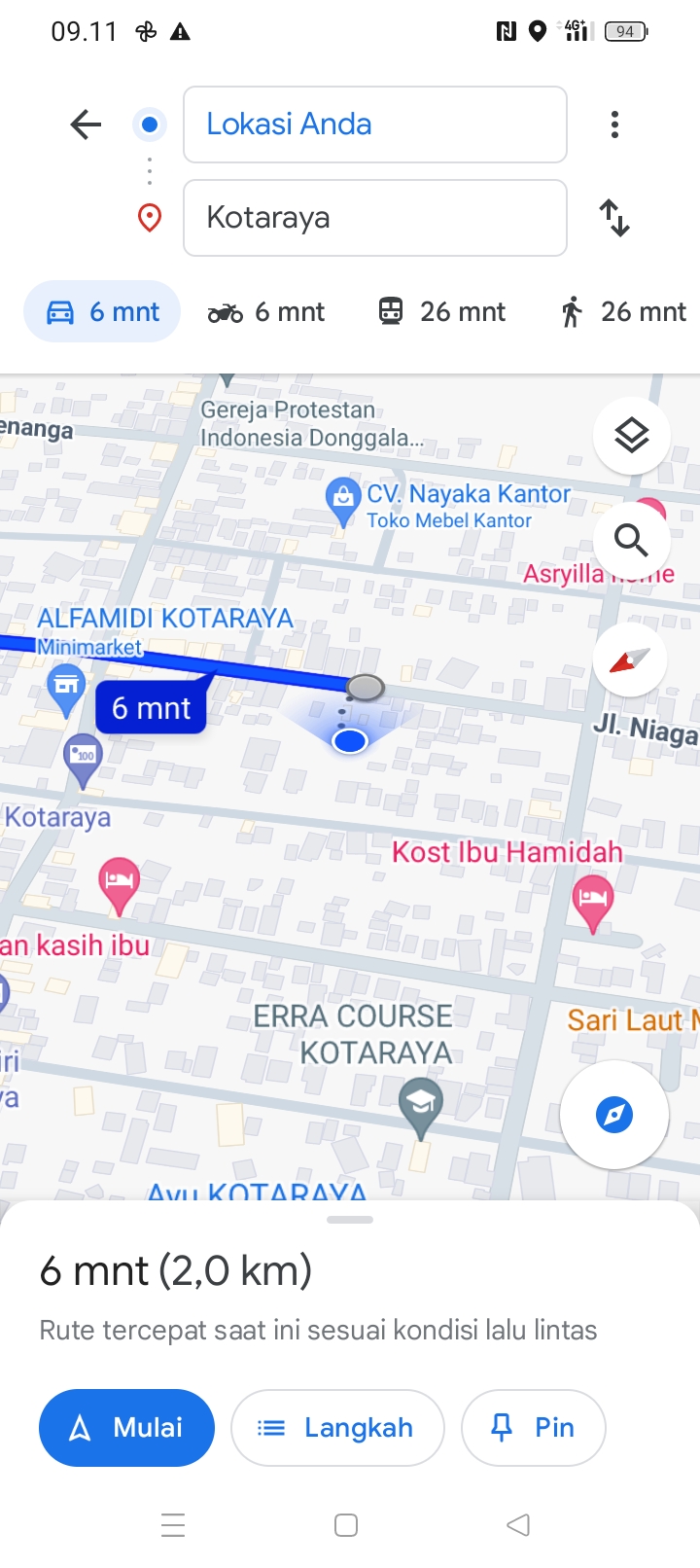
Task: Tap the compass to reorient map
Action: [x=630, y=660]
